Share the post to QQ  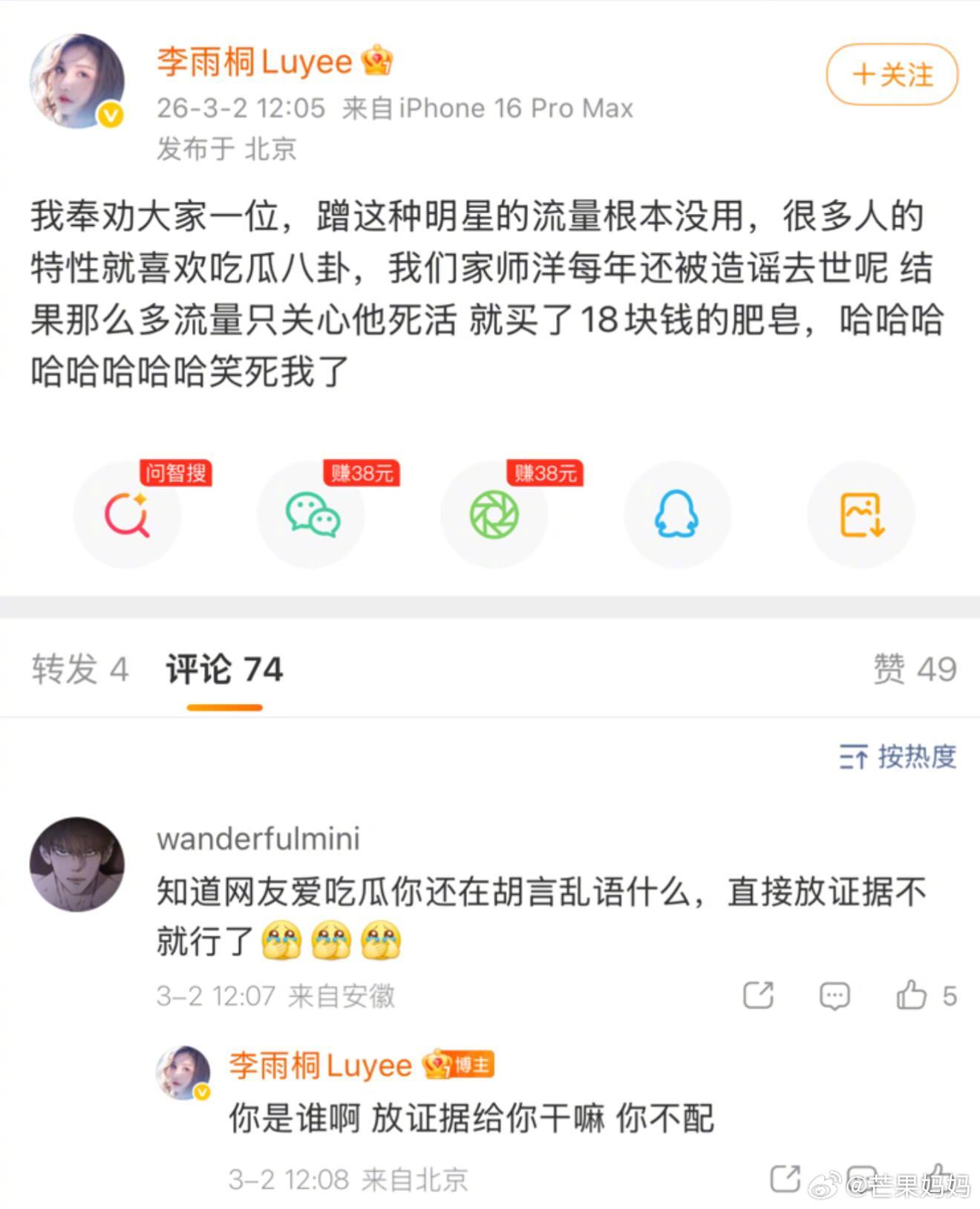(676, 514)
